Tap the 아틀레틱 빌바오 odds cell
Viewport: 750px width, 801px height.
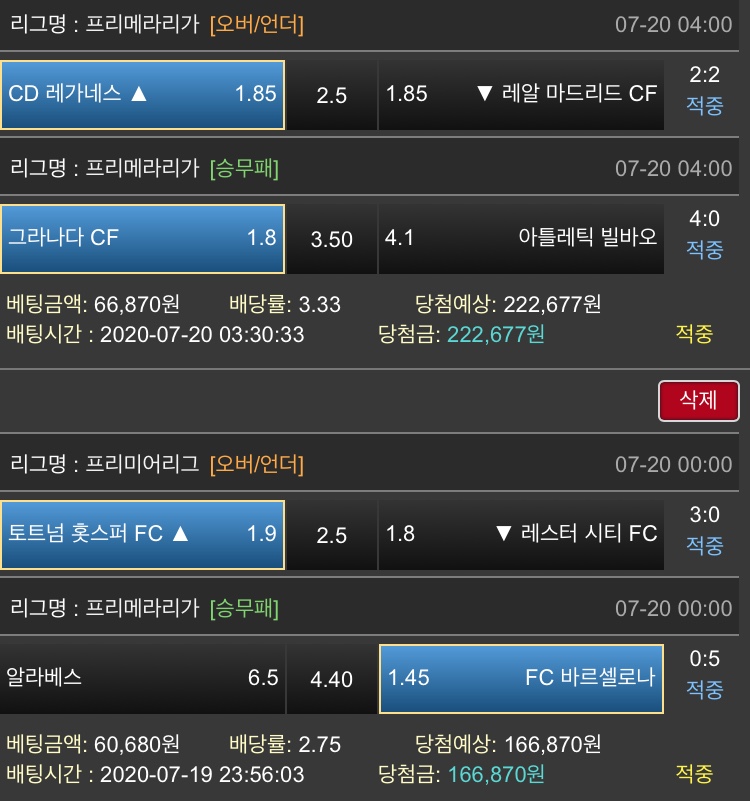click(x=521, y=239)
